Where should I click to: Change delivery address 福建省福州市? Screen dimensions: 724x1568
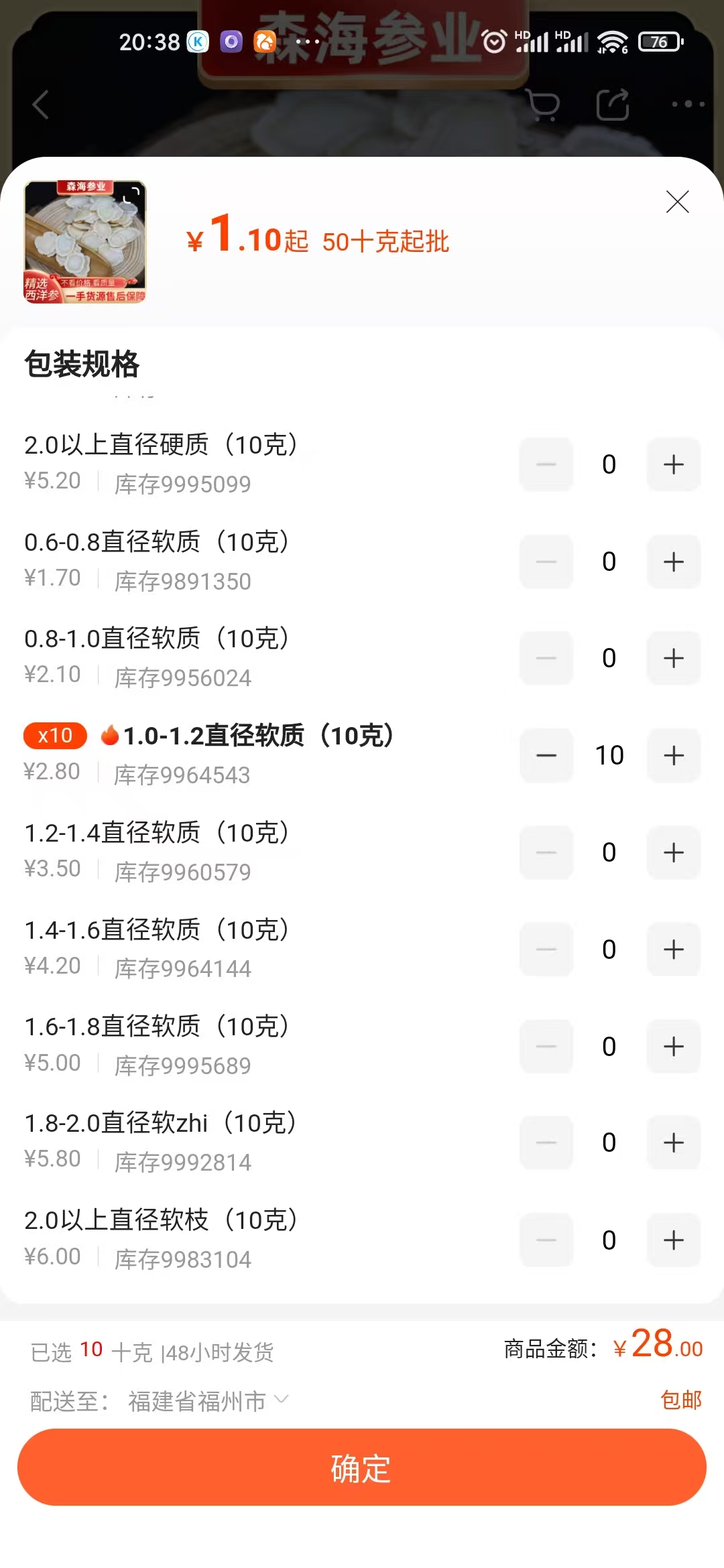point(208,1401)
